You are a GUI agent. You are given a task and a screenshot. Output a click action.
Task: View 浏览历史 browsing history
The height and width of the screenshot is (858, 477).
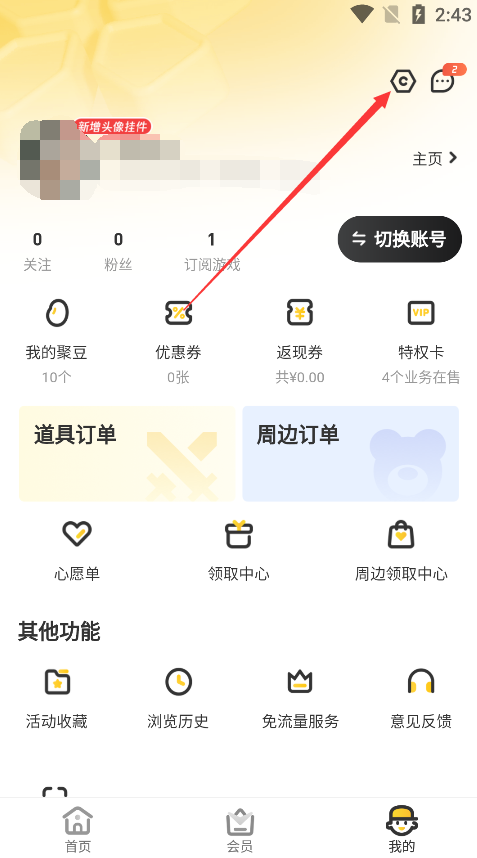coord(178,698)
